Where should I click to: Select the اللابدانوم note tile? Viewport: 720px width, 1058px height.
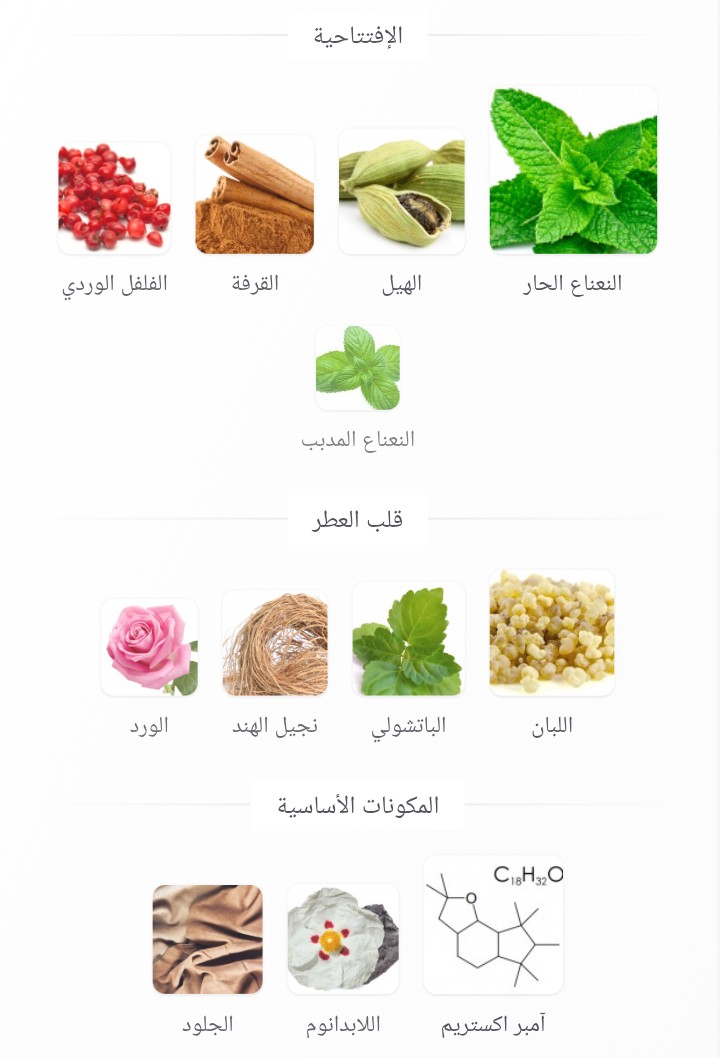pos(343,939)
